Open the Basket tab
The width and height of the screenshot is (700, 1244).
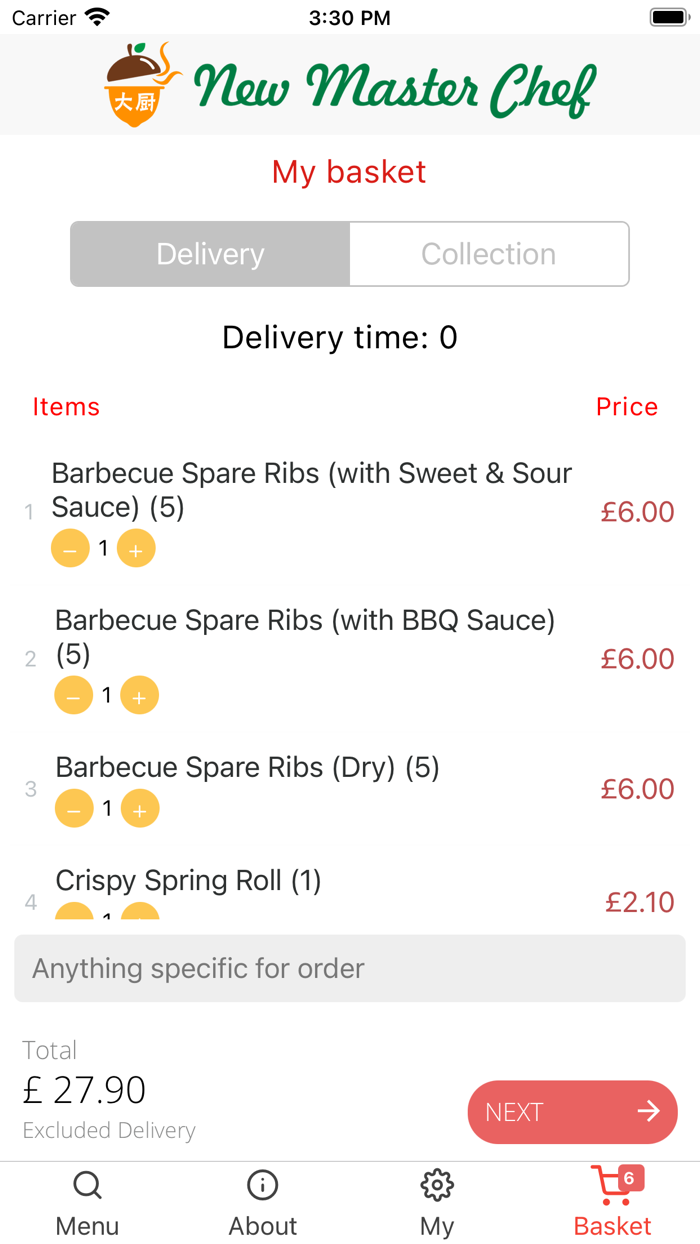(x=612, y=1203)
